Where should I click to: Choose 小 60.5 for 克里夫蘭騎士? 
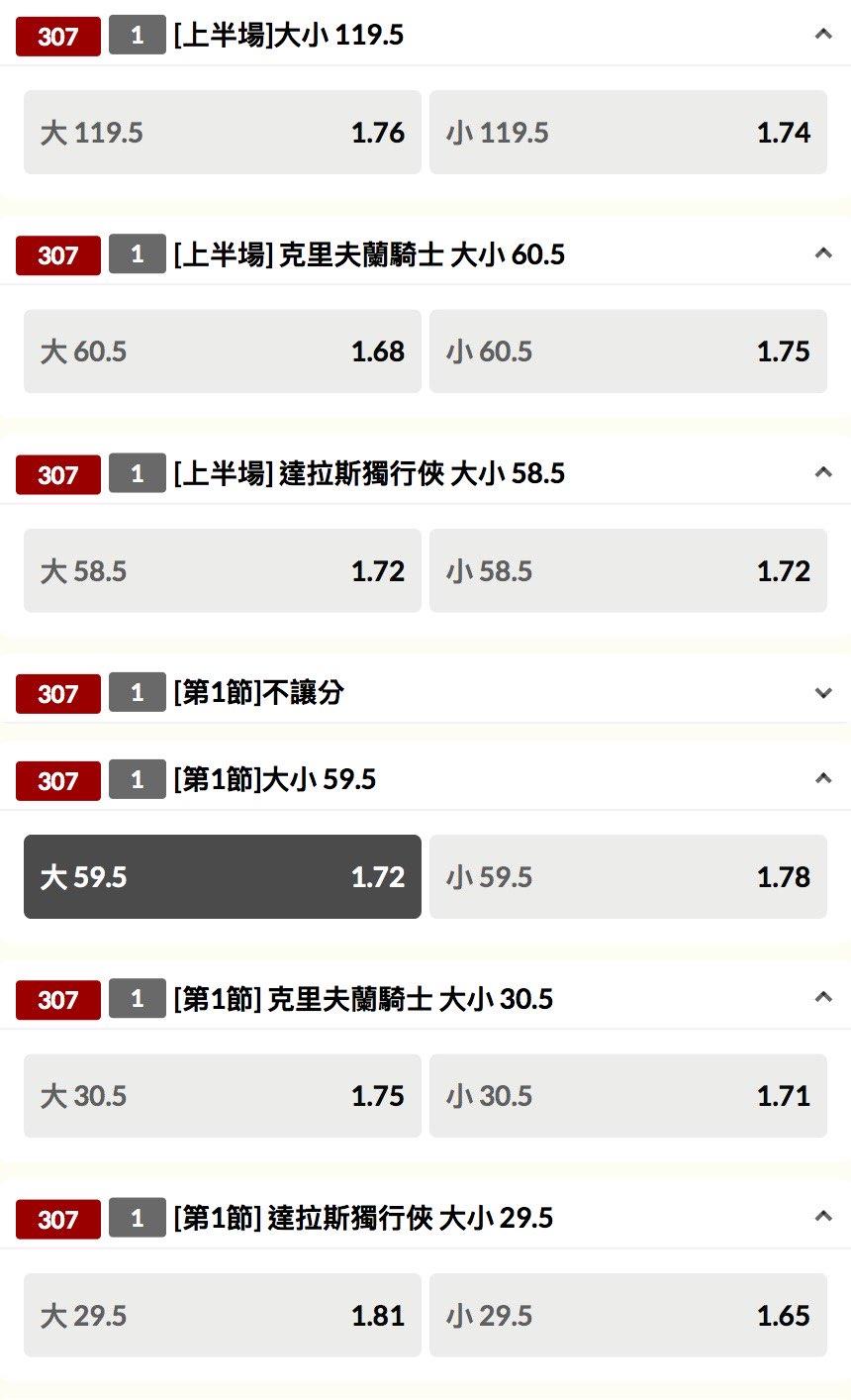627,351
